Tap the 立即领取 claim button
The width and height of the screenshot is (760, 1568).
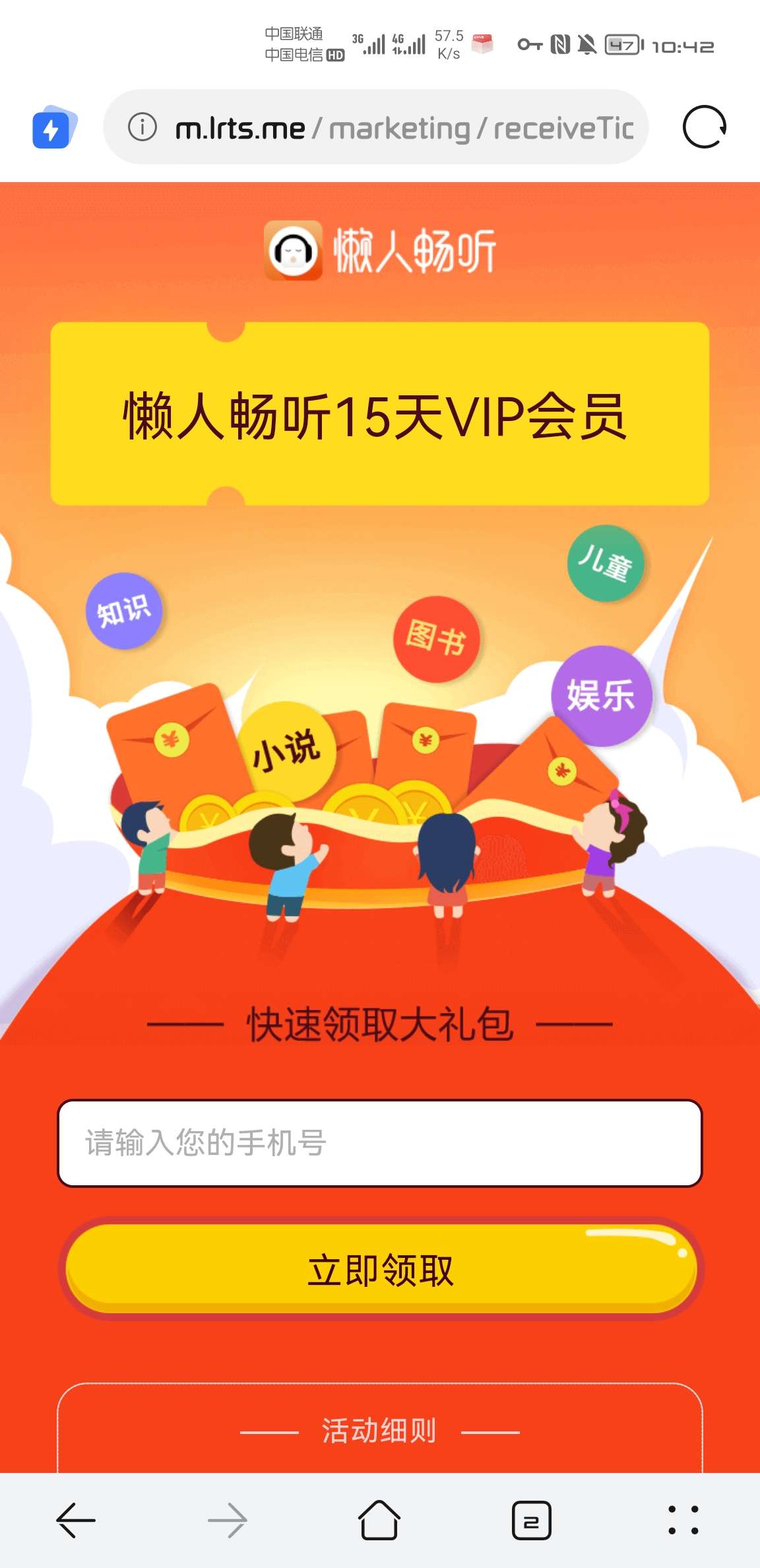click(x=380, y=1270)
